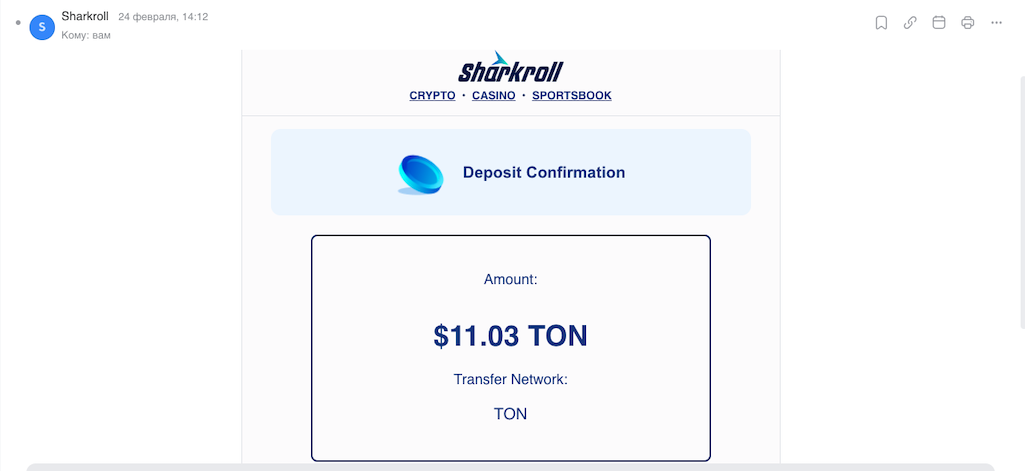Print this email
This screenshot has height=471, width=1025.
click(x=968, y=23)
